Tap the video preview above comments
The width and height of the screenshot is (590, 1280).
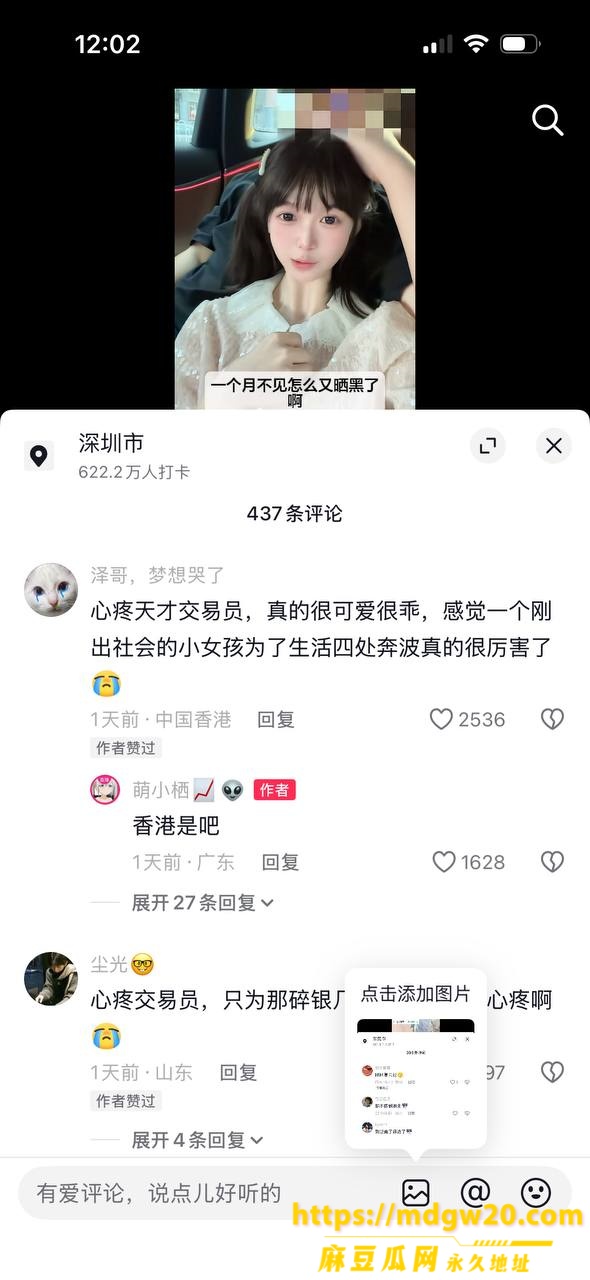(x=295, y=249)
